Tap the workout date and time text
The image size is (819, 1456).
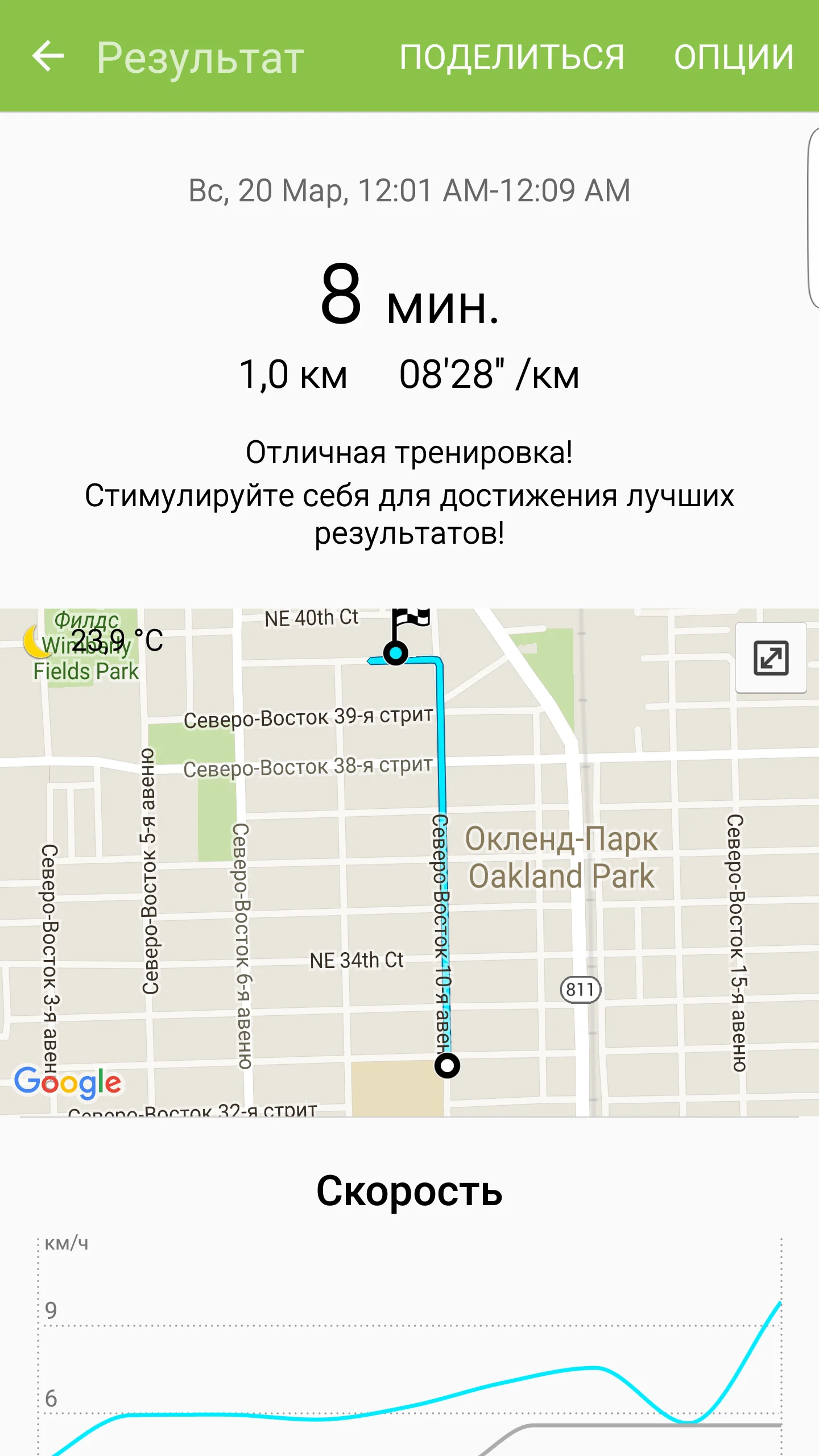(409, 191)
